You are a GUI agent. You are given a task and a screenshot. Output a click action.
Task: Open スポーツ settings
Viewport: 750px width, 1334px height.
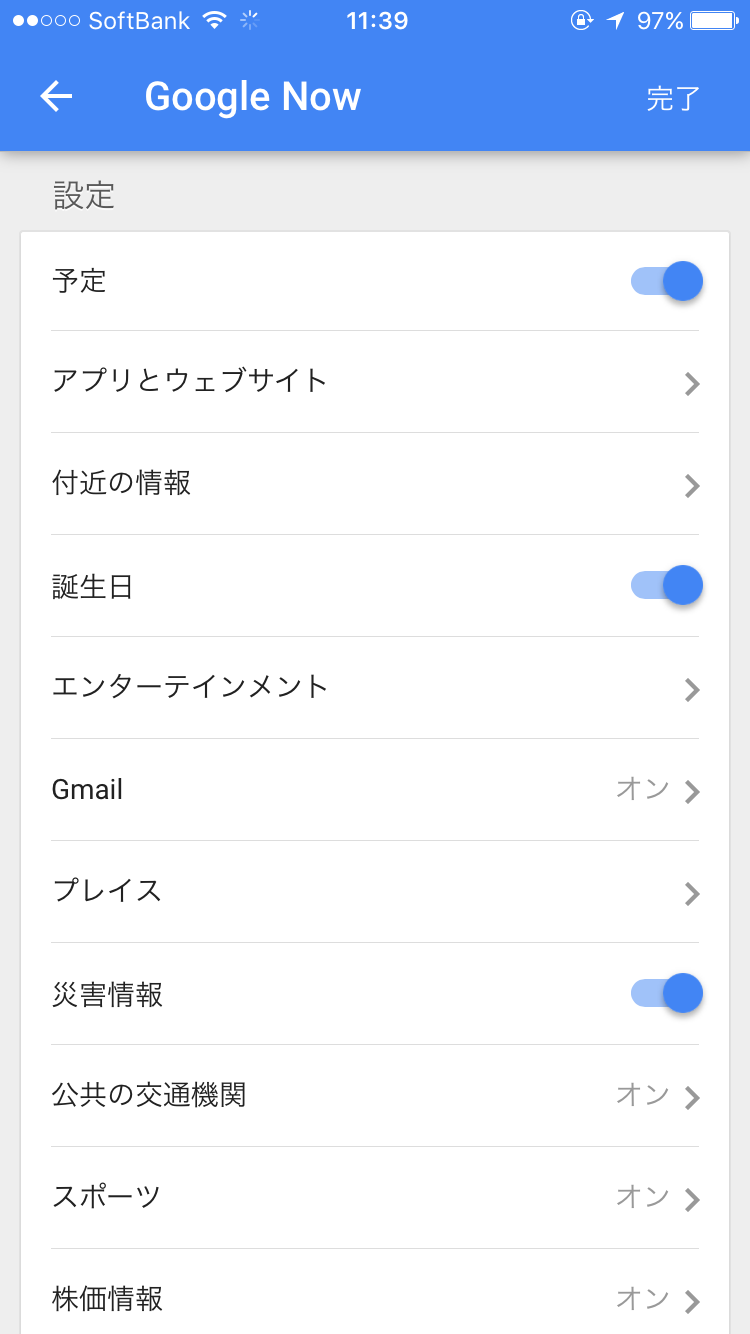(374, 1197)
